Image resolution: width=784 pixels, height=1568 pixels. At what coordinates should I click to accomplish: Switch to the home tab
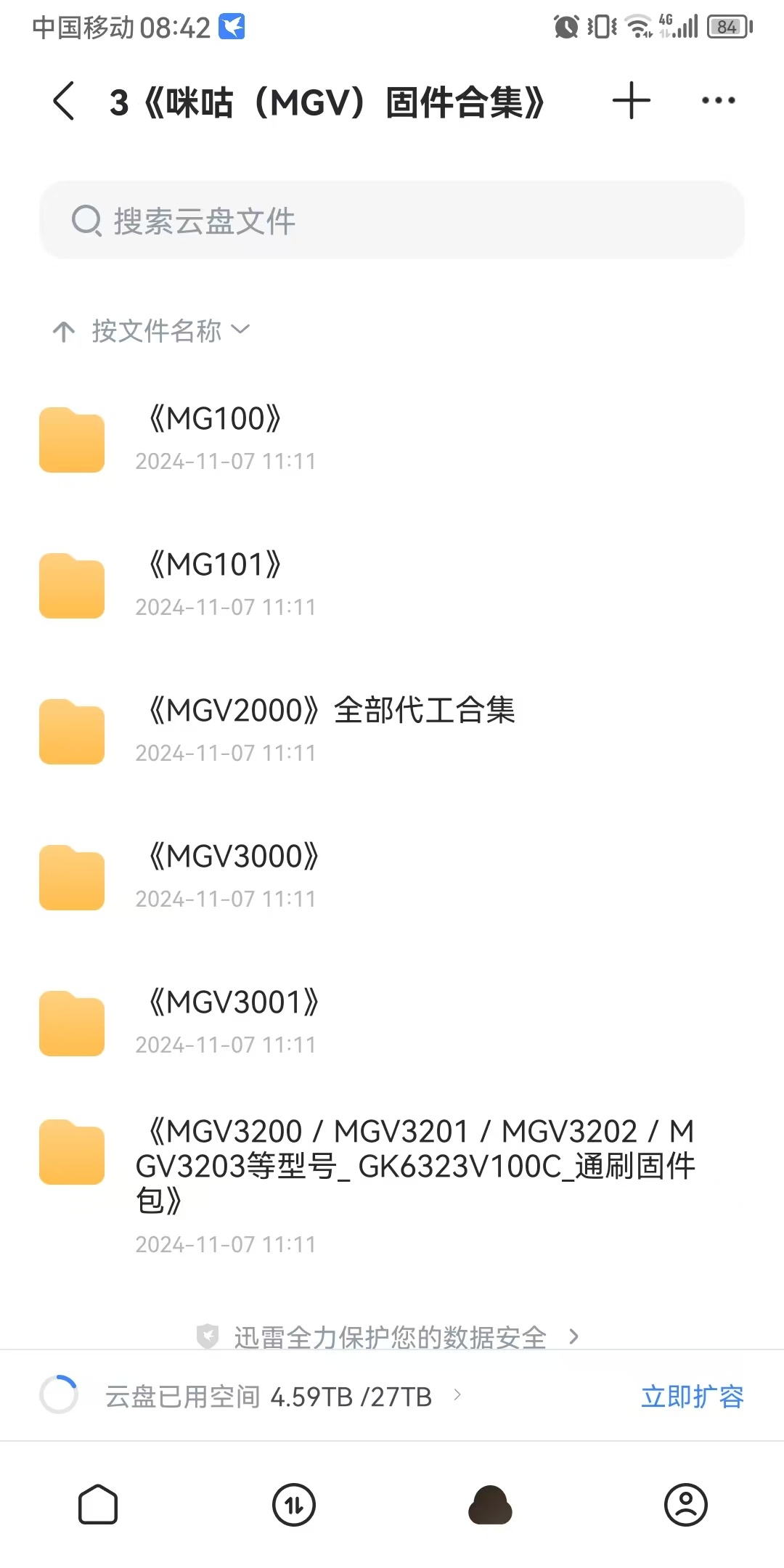pos(98,1505)
